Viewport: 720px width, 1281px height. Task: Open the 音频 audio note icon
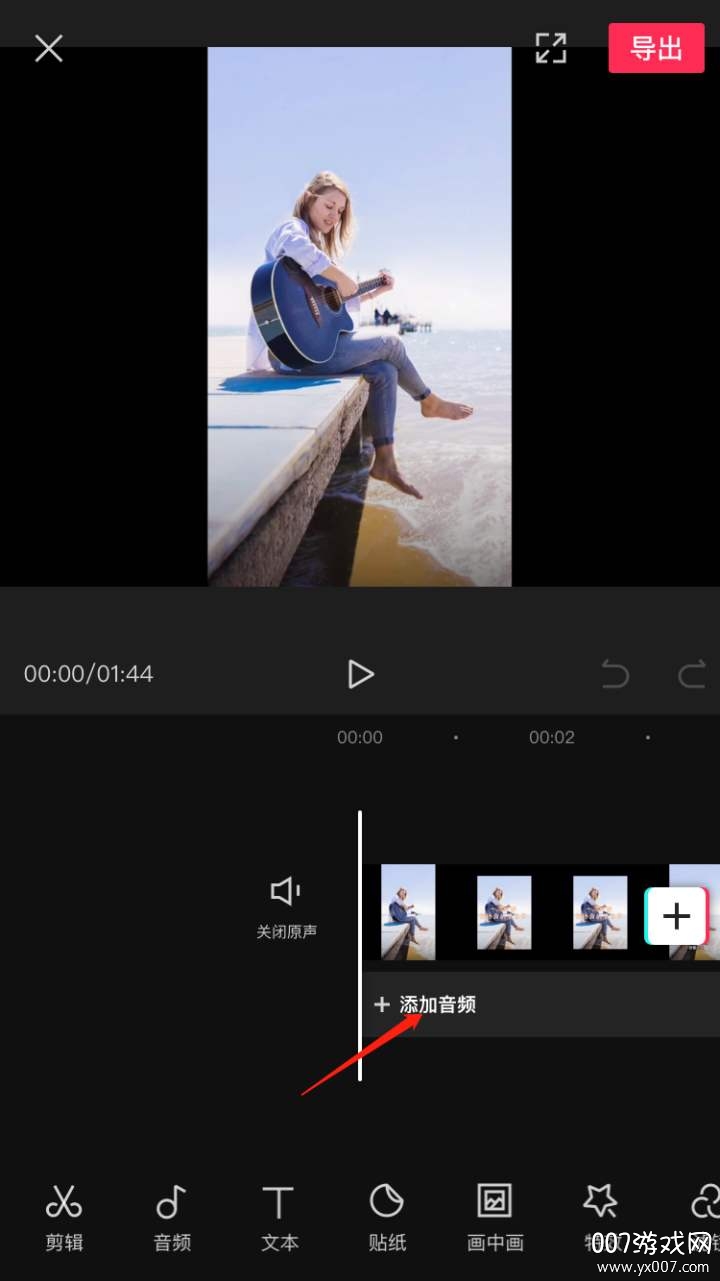click(171, 1215)
